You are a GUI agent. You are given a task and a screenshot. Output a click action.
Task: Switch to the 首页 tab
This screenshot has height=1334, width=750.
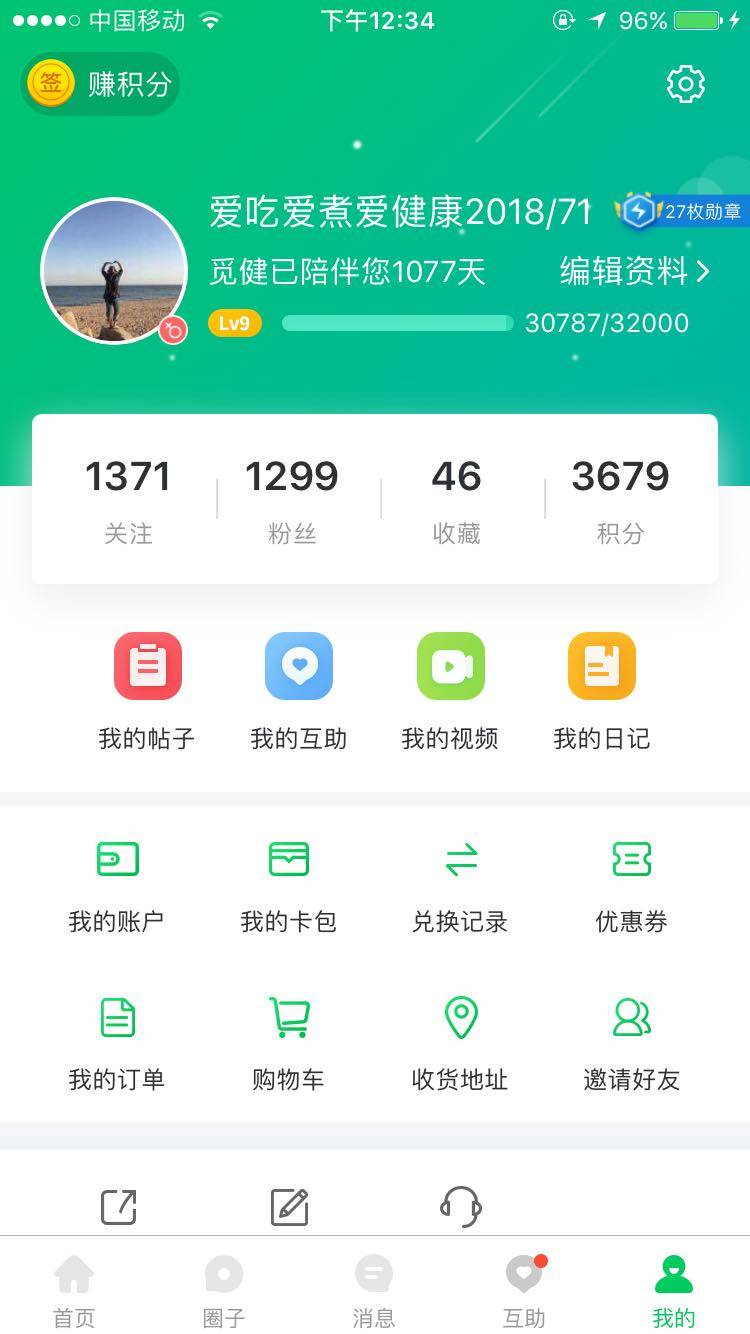point(74,1290)
